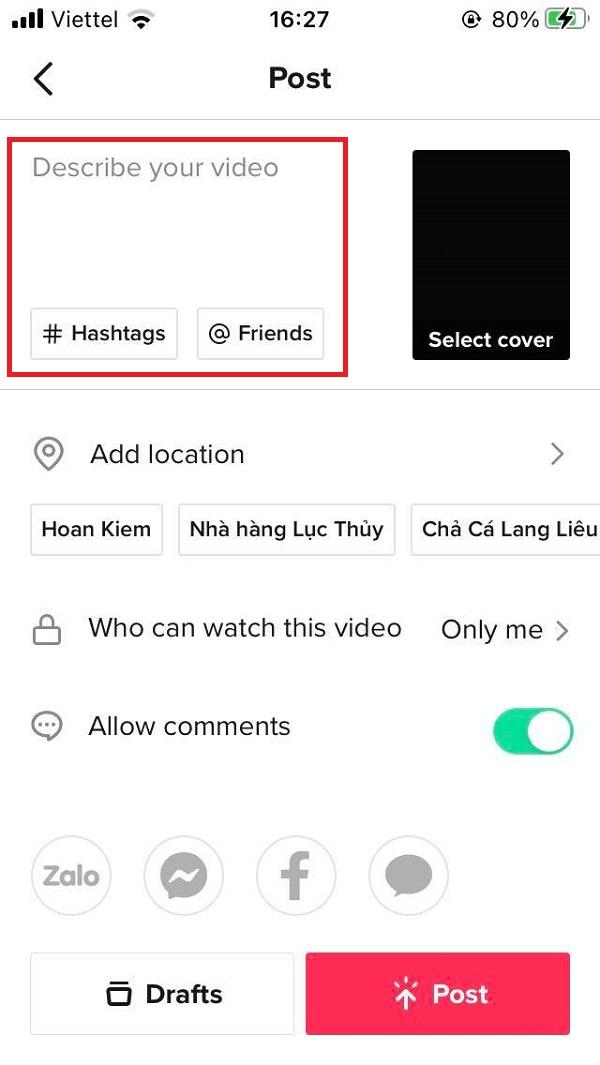The height and width of the screenshot is (1065, 600).
Task: Share to Facebook
Action: (x=296, y=877)
